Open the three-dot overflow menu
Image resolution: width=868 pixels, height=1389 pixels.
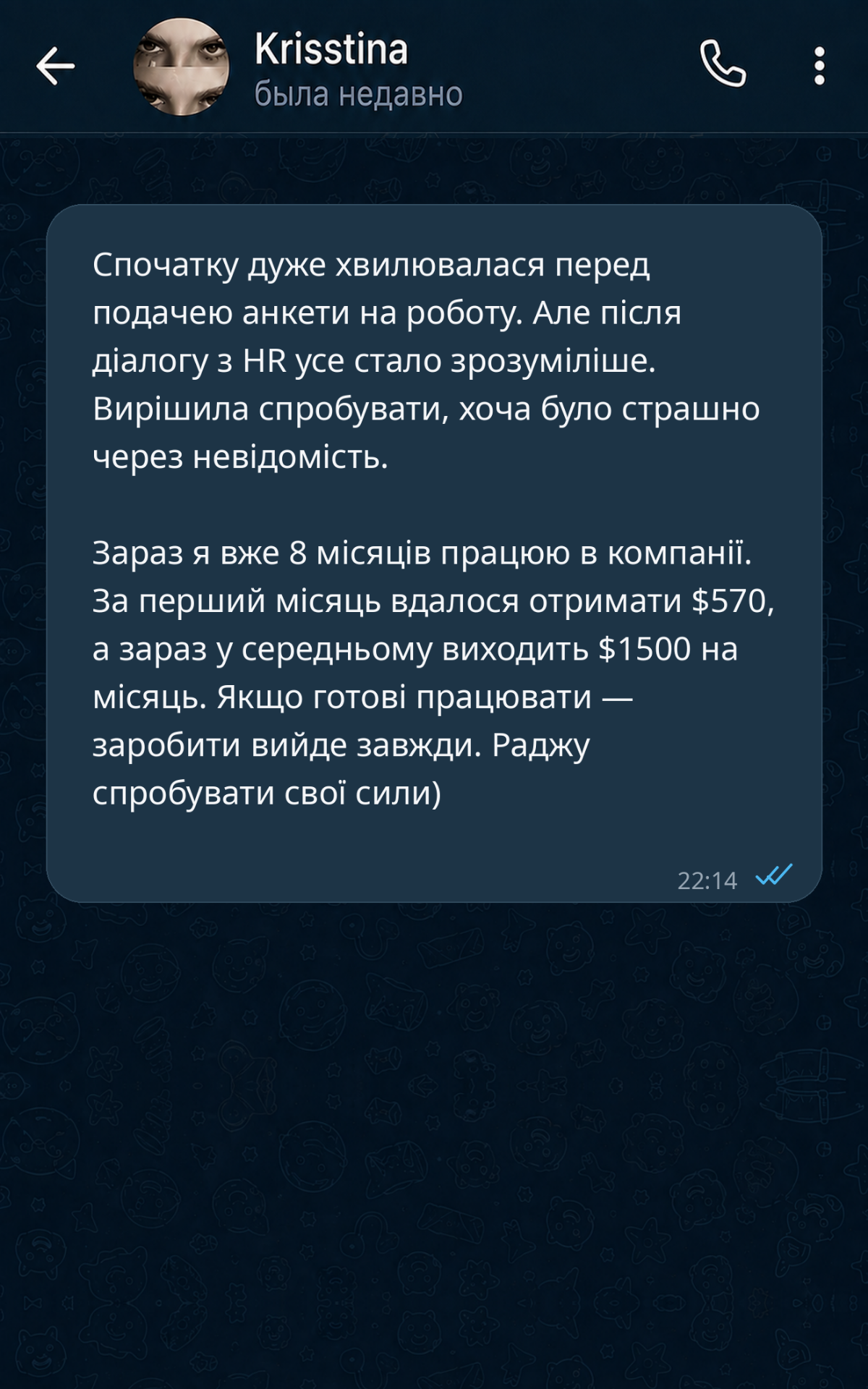[820, 66]
